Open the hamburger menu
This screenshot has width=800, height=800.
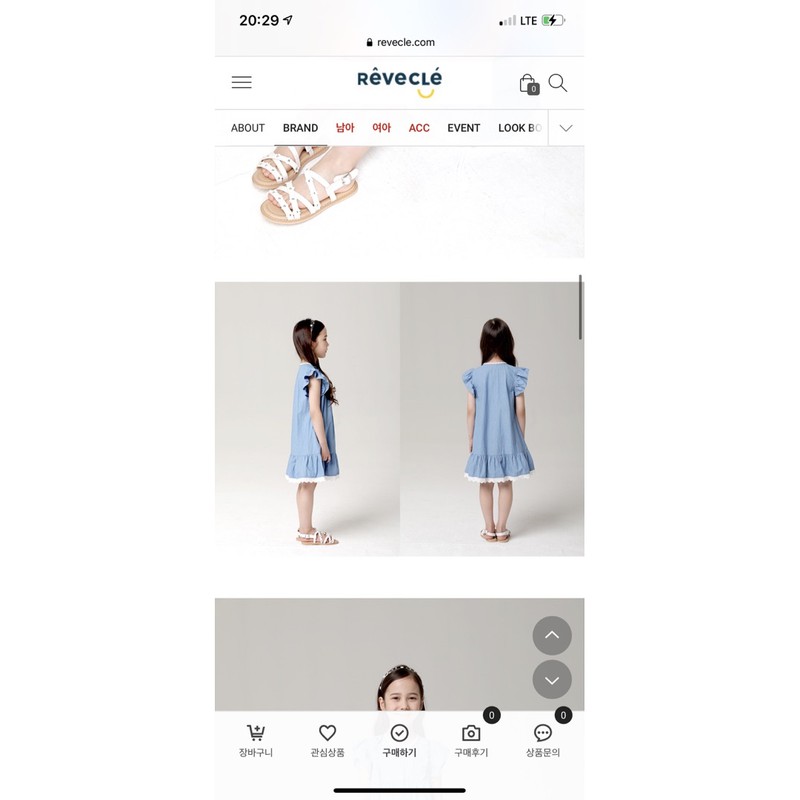tap(241, 83)
